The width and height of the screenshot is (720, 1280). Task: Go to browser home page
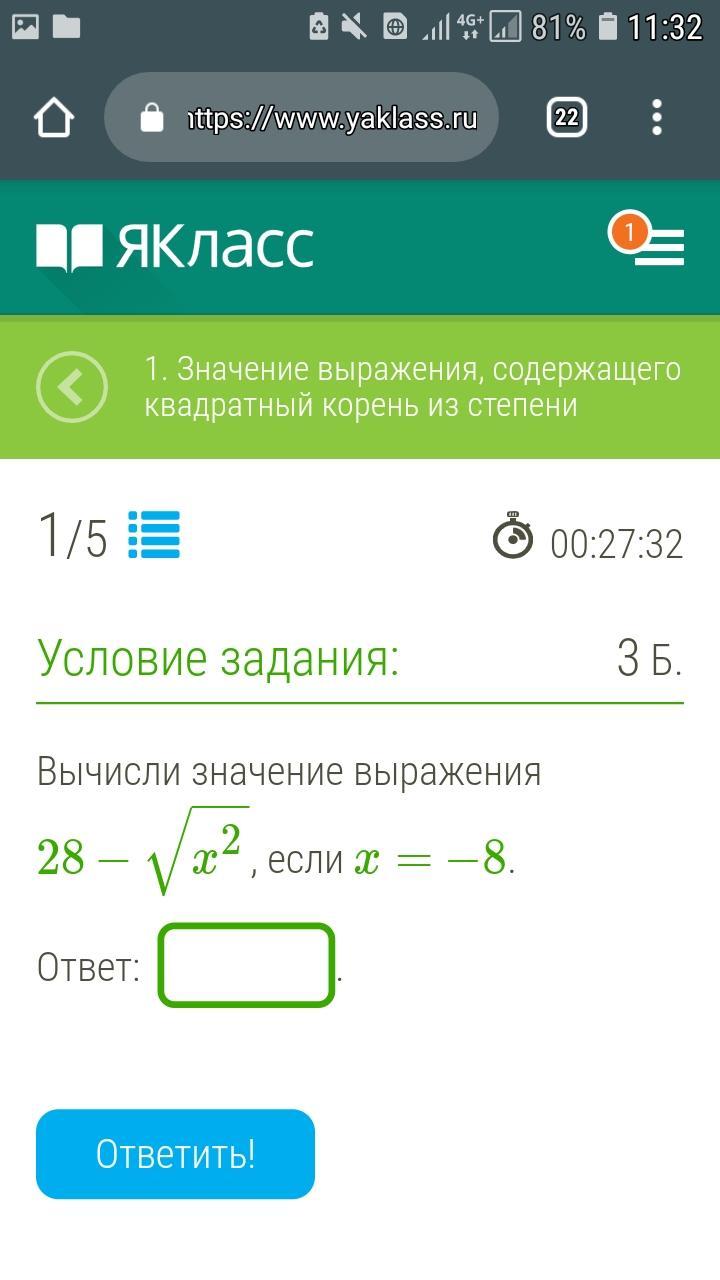[54, 118]
